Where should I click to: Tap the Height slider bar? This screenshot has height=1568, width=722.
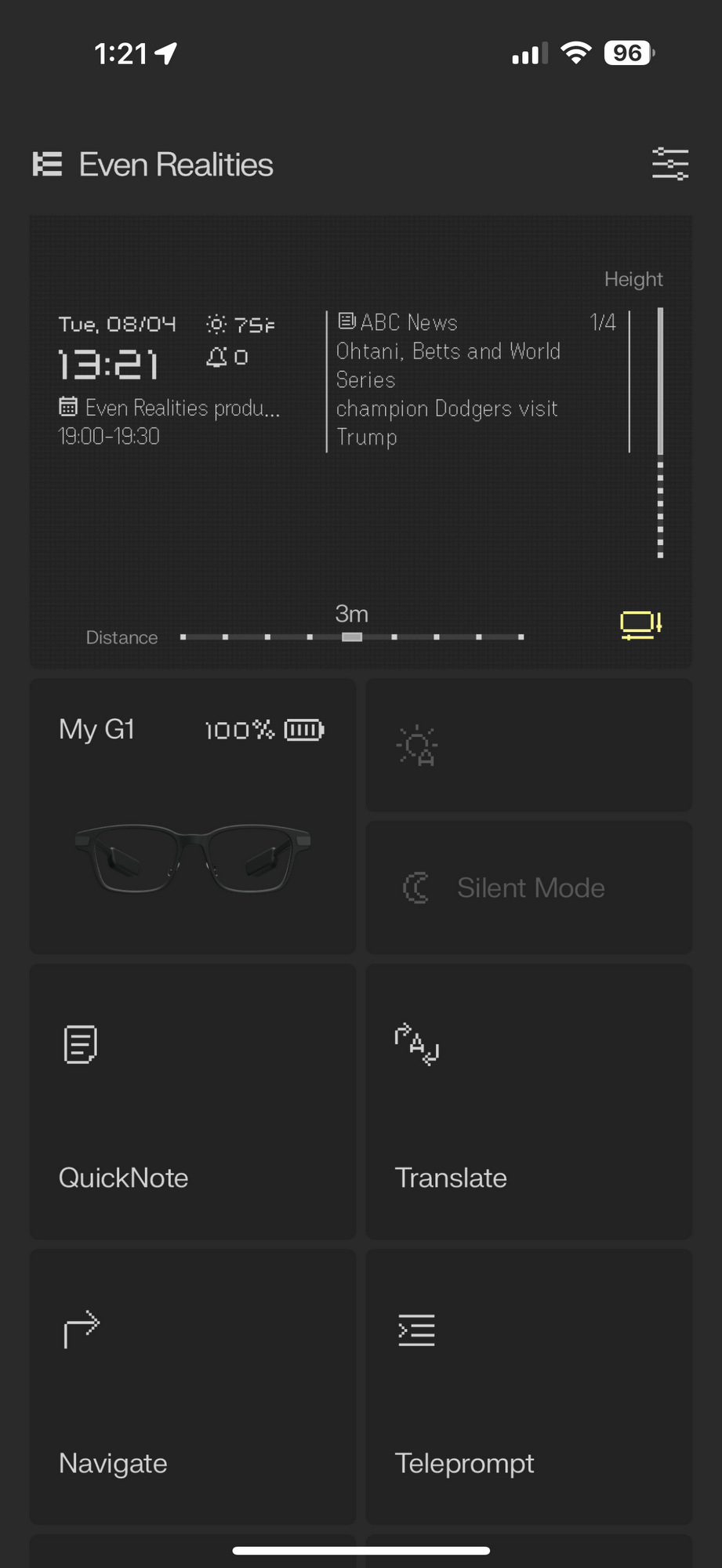[660, 433]
